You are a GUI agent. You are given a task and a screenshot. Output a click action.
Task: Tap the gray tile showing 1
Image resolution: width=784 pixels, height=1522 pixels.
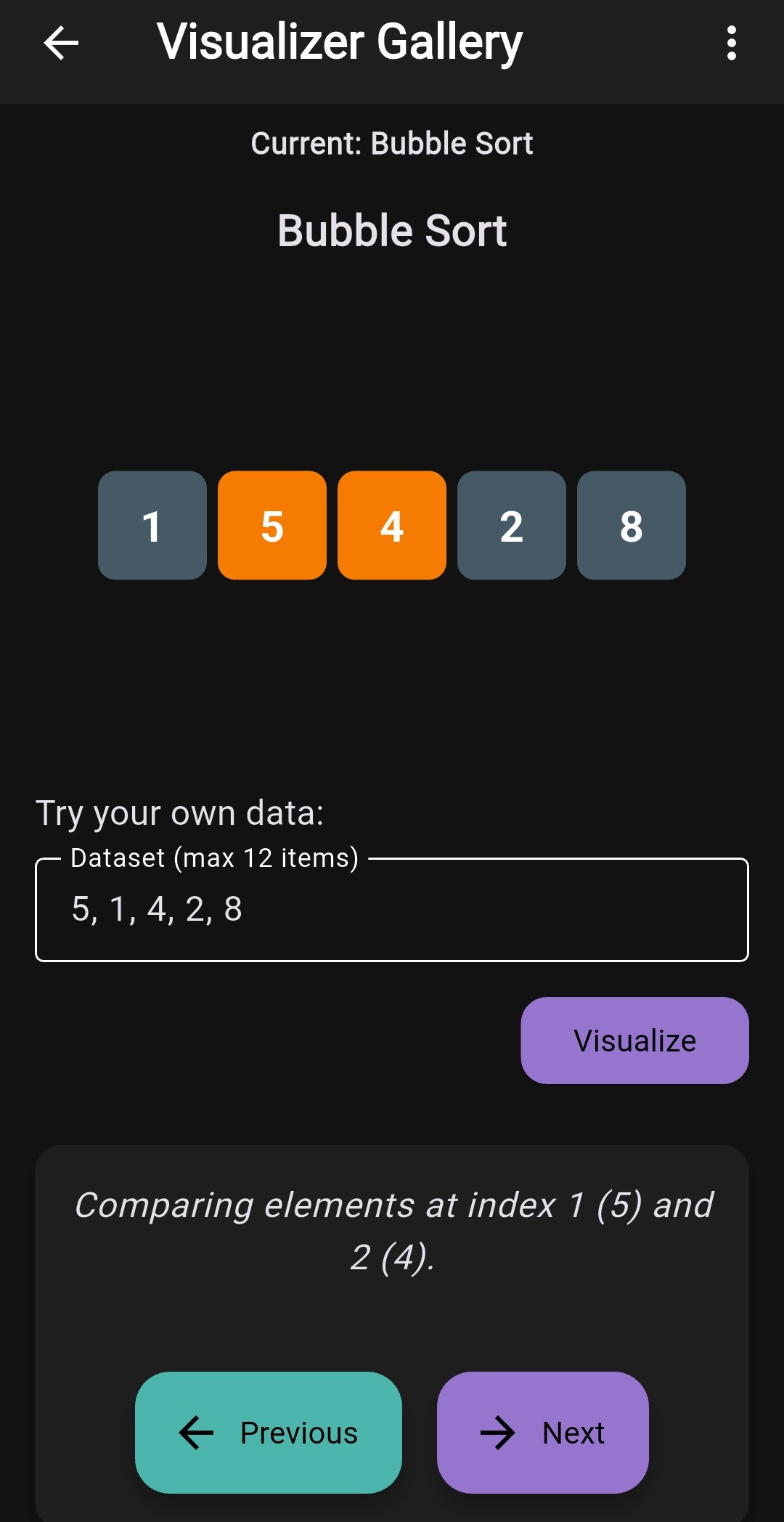pos(152,526)
